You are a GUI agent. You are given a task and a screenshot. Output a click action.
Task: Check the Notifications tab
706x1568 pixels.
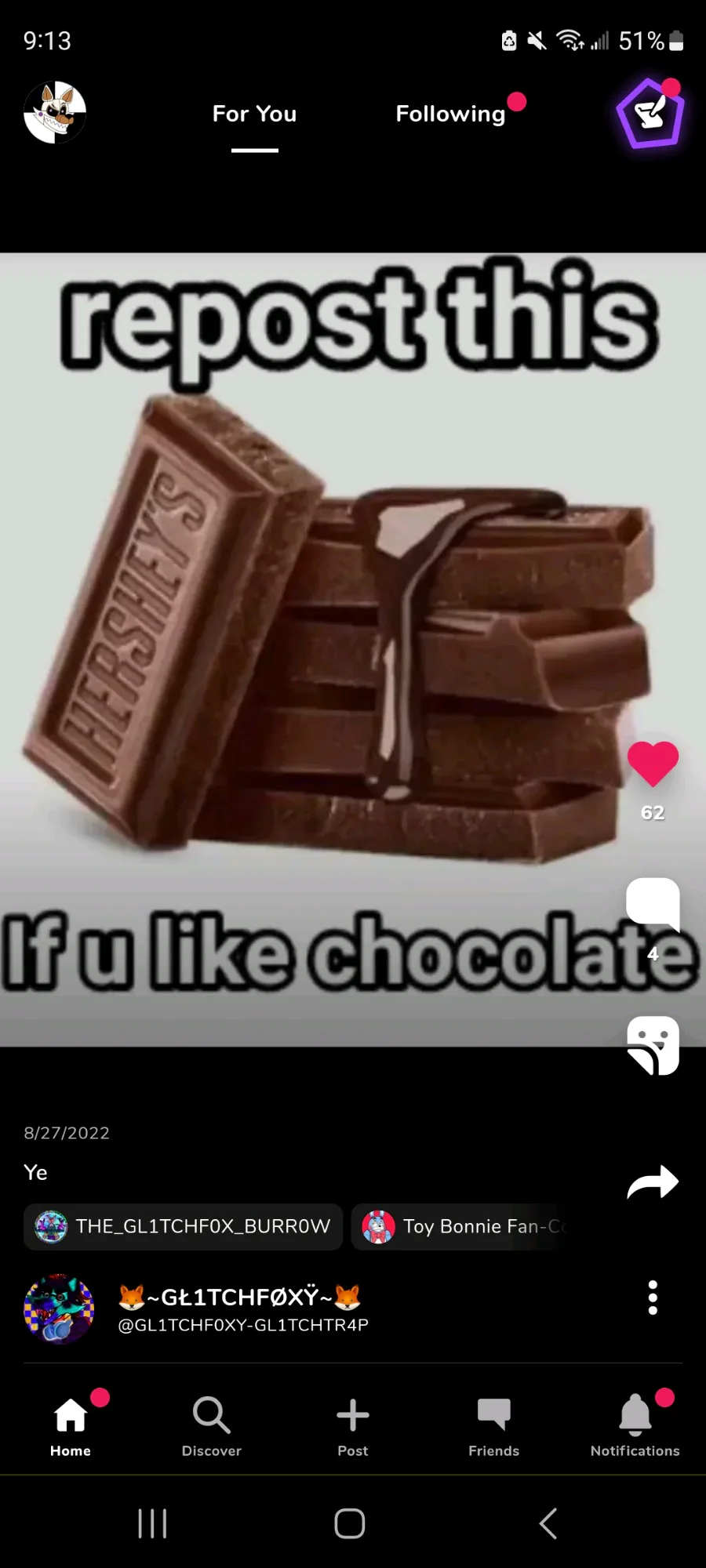[635, 1427]
